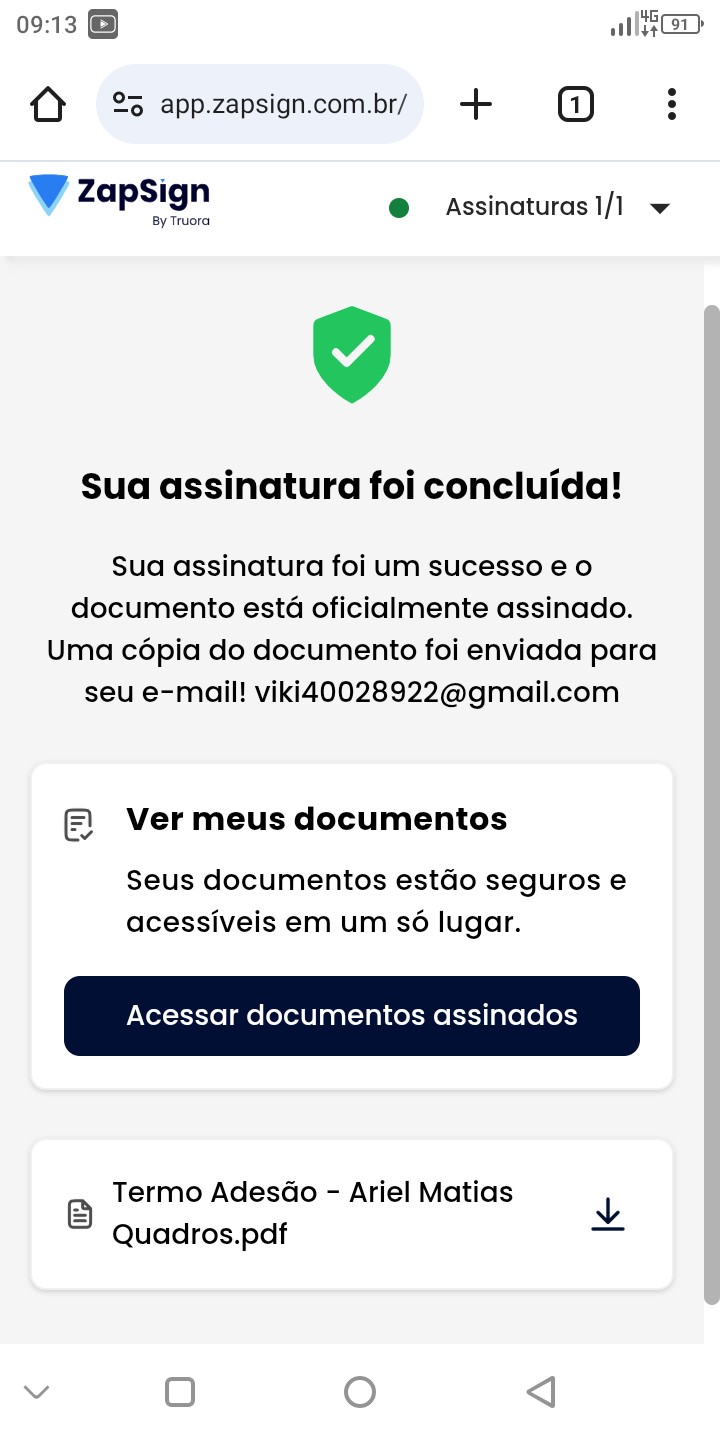Tap Acessar documentos assinados button
Image resolution: width=720 pixels, height=1440 pixels.
(352, 1016)
